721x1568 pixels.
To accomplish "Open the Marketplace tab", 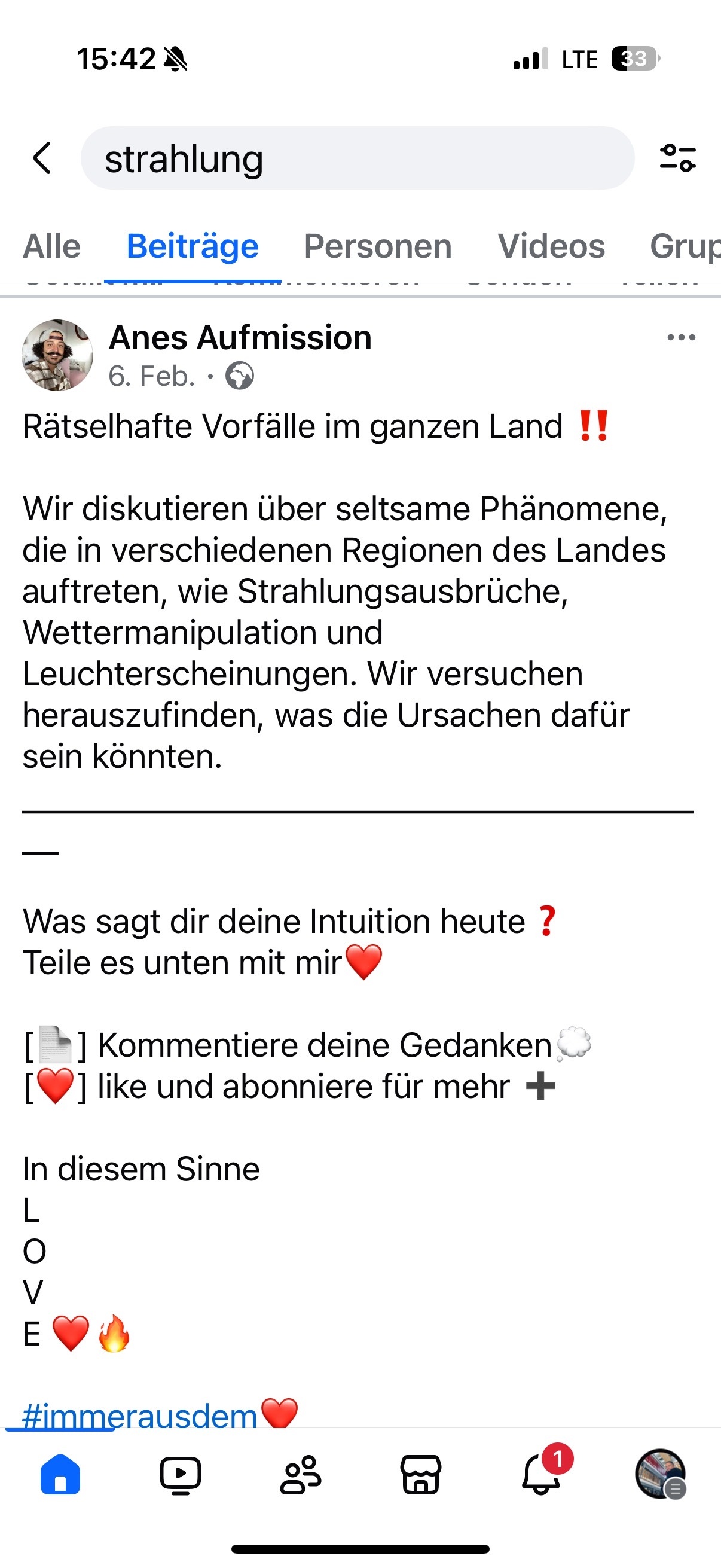I will (420, 1475).
